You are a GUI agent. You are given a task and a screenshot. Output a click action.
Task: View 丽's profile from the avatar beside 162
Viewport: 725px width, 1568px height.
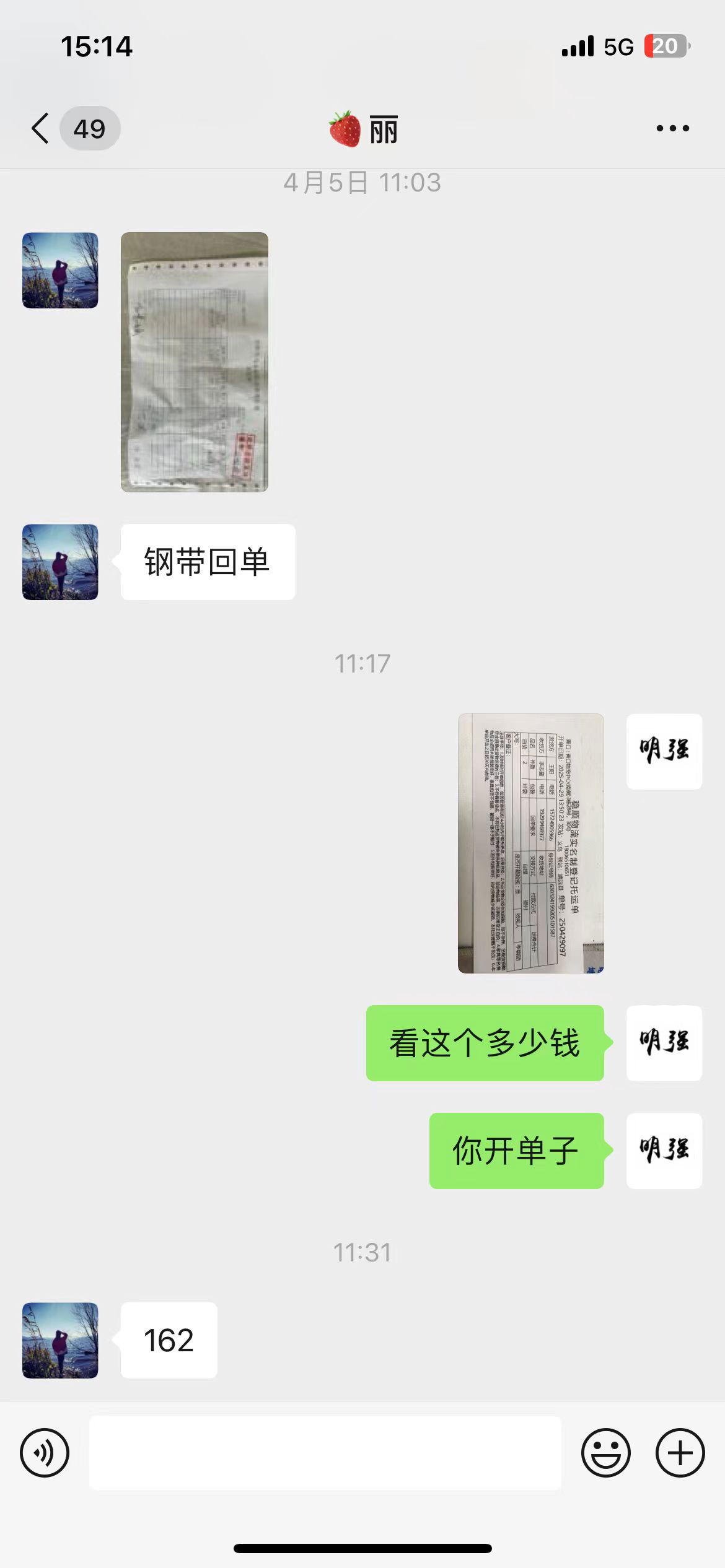[60, 1340]
